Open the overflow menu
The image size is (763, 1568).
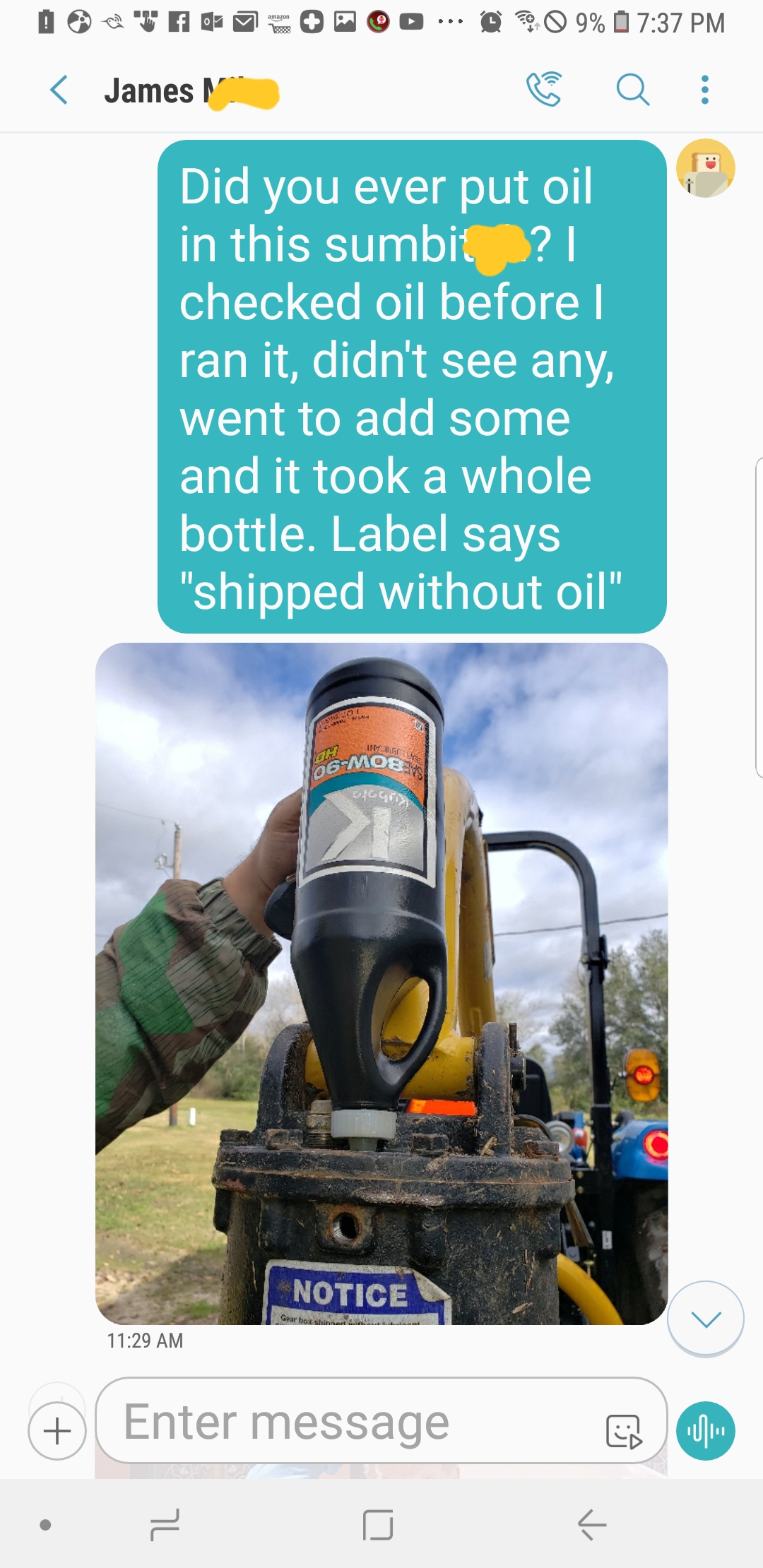coord(704,90)
